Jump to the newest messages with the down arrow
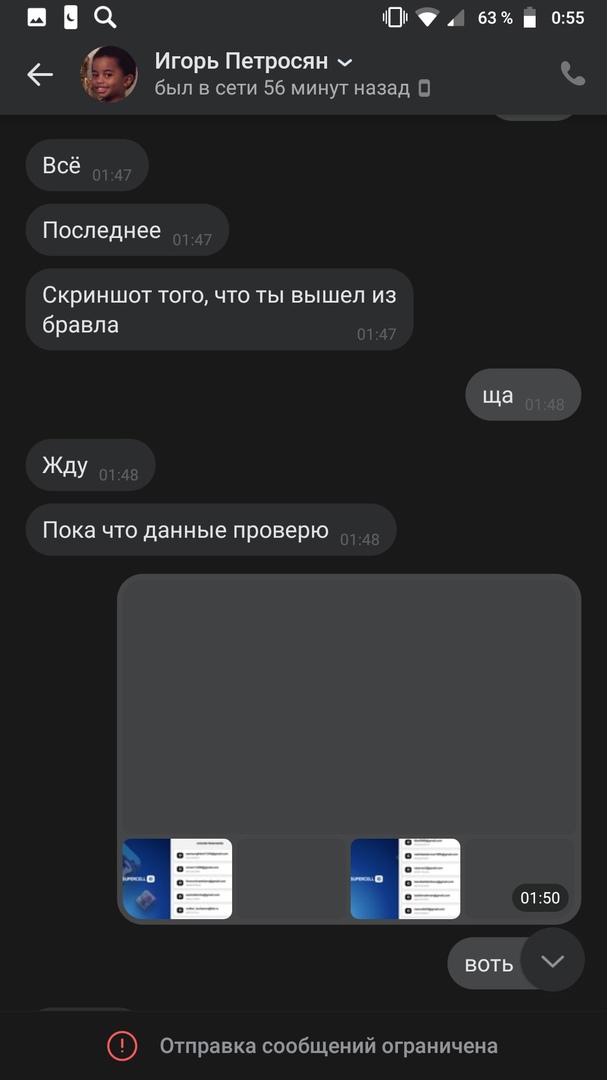 click(x=552, y=961)
